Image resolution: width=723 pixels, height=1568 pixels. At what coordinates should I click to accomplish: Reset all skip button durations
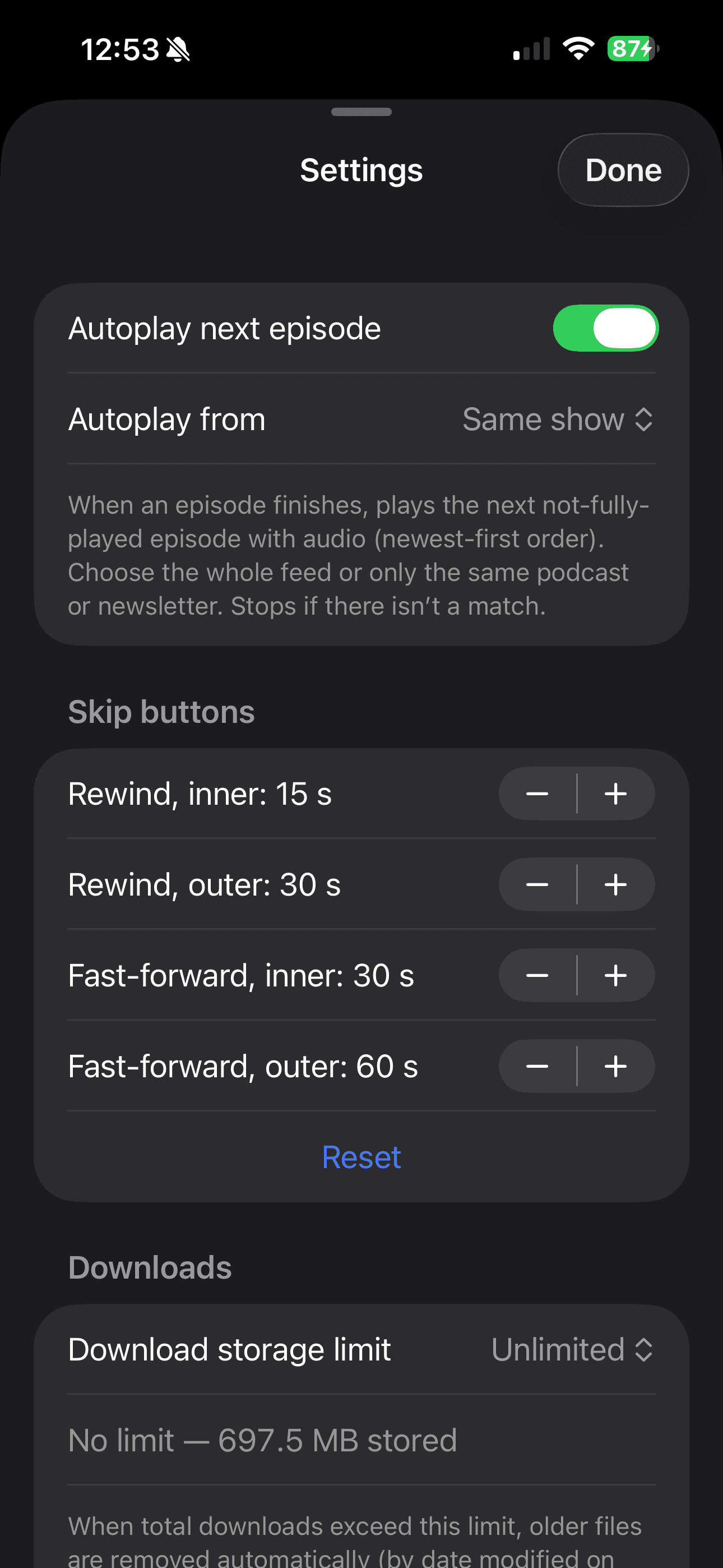[x=361, y=1156]
